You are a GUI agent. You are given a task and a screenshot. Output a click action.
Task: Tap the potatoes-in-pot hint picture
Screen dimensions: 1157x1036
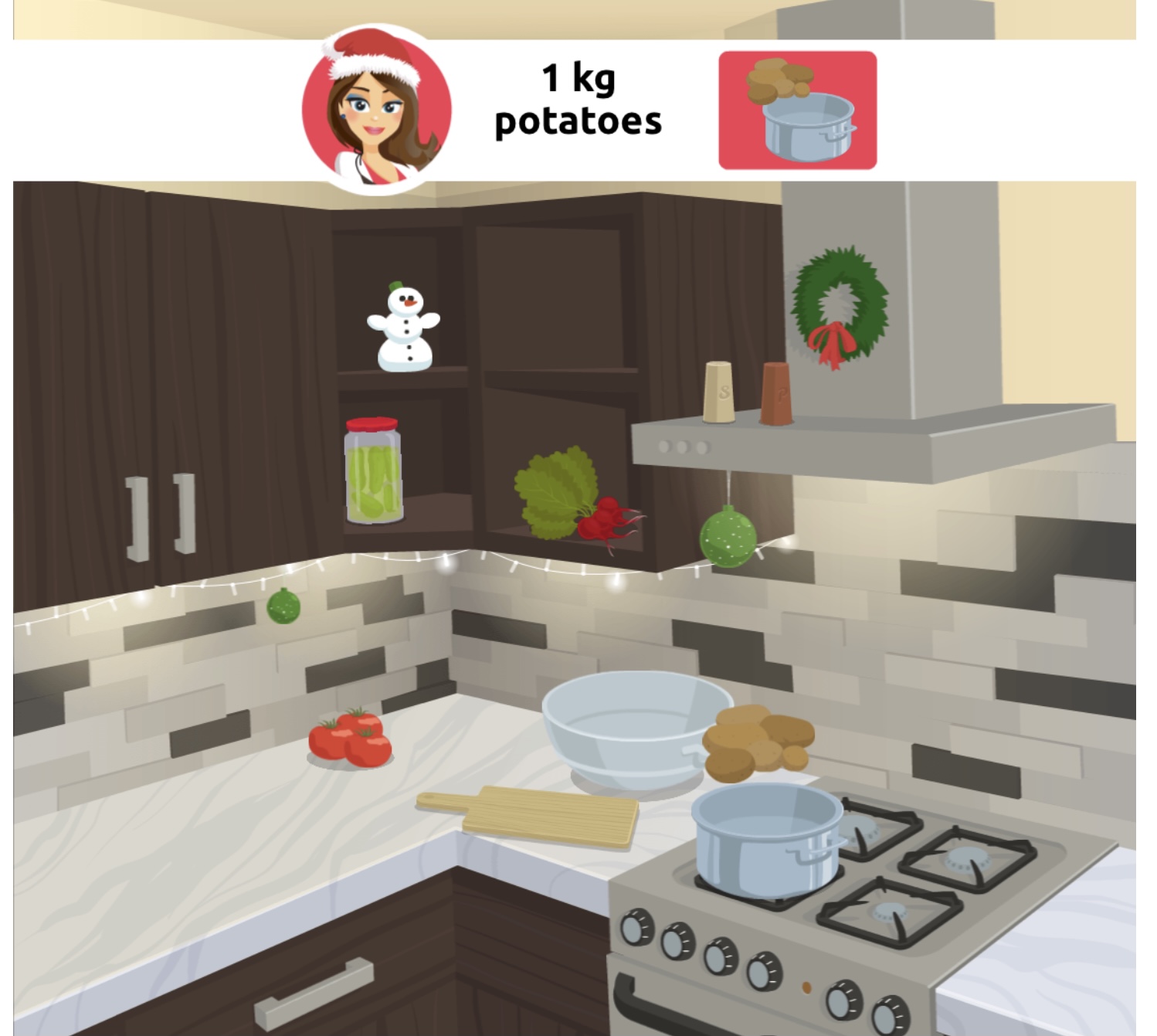click(x=797, y=110)
